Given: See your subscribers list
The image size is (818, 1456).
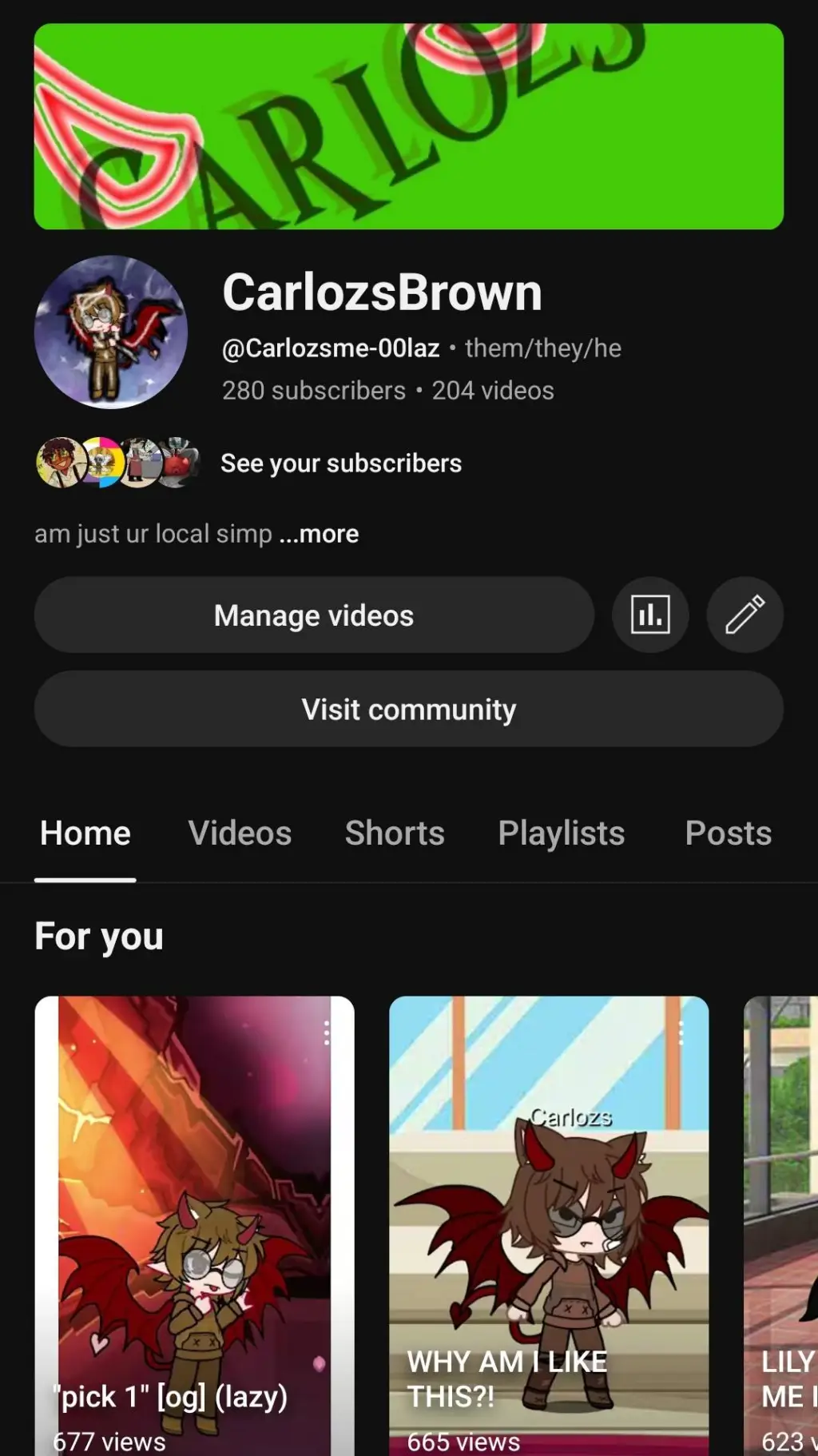Looking at the screenshot, I should coord(340,463).
